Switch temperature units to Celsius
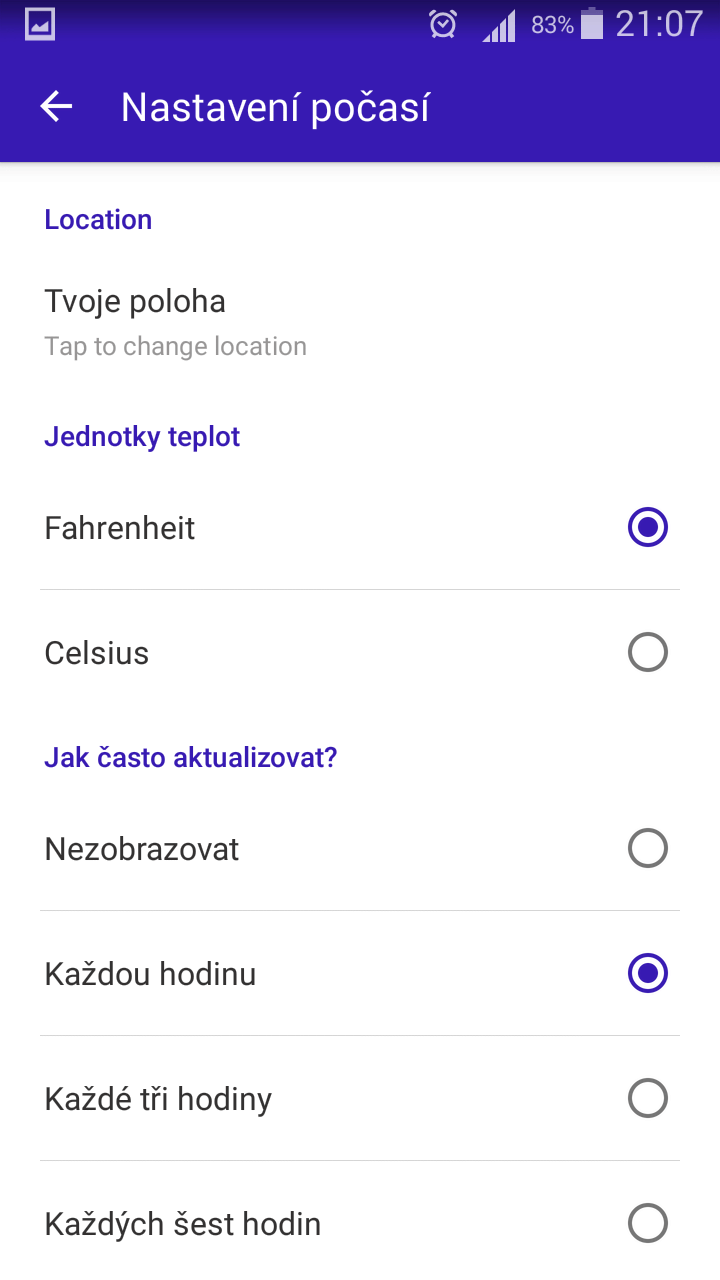The height and width of the screenshot is (1280, 720). point(360,653)
